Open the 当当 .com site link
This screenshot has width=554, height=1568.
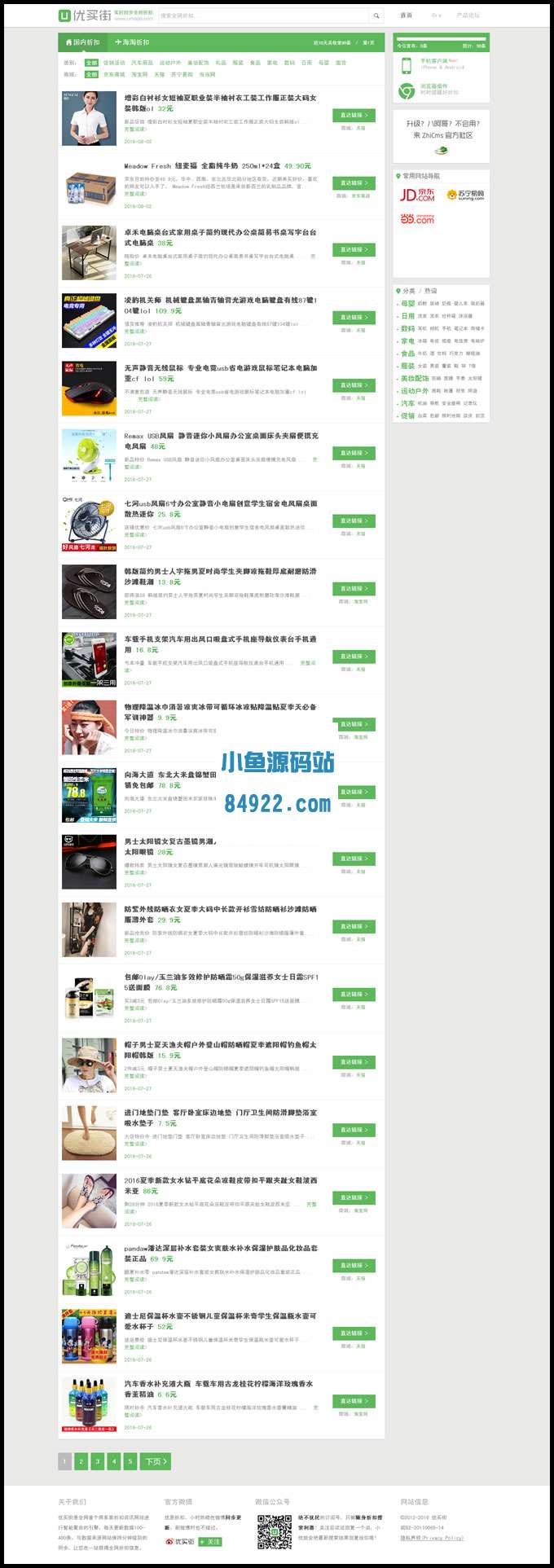pyautogui.click(x=417, y=219)
